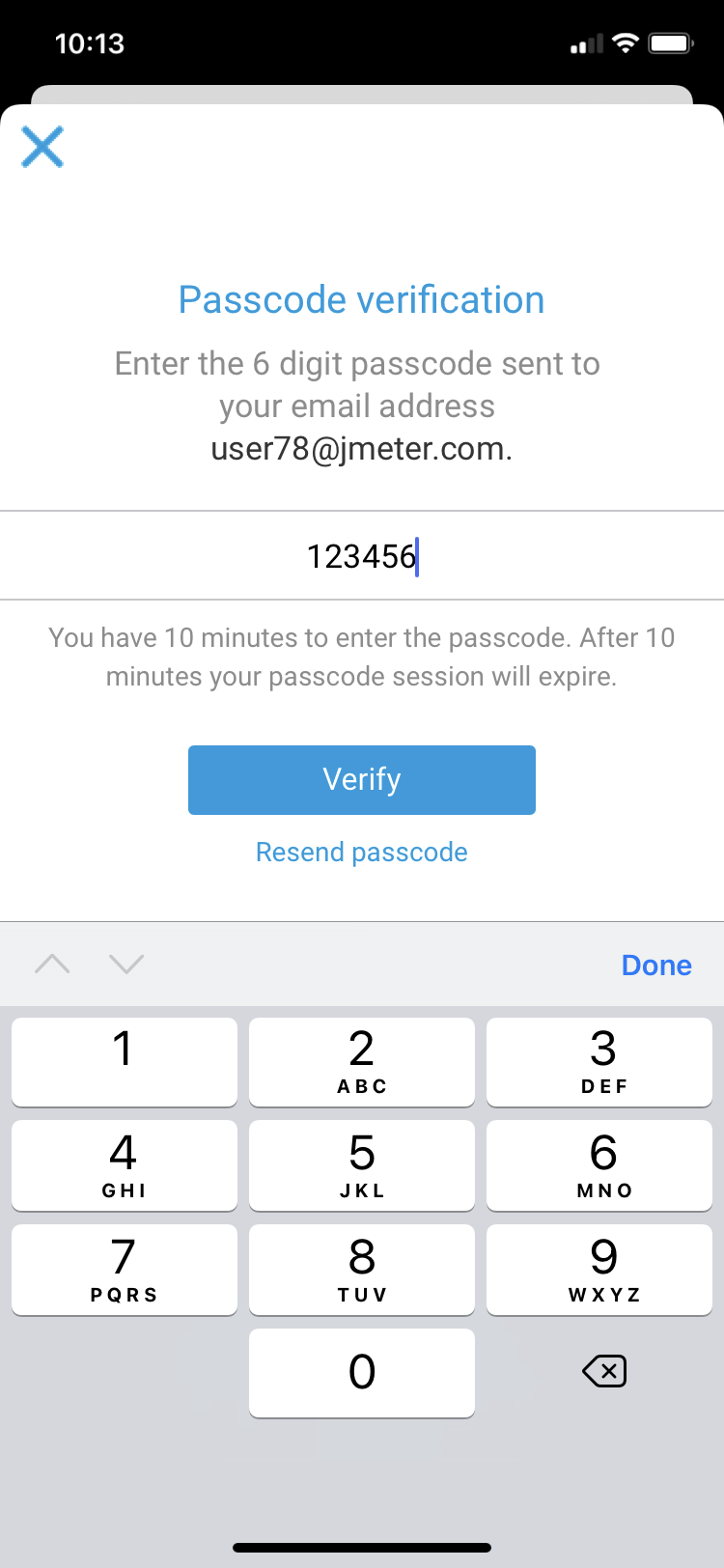Close the passcode verification screen
This screenshot has height=1568, width=724.
tap(42, 147)
